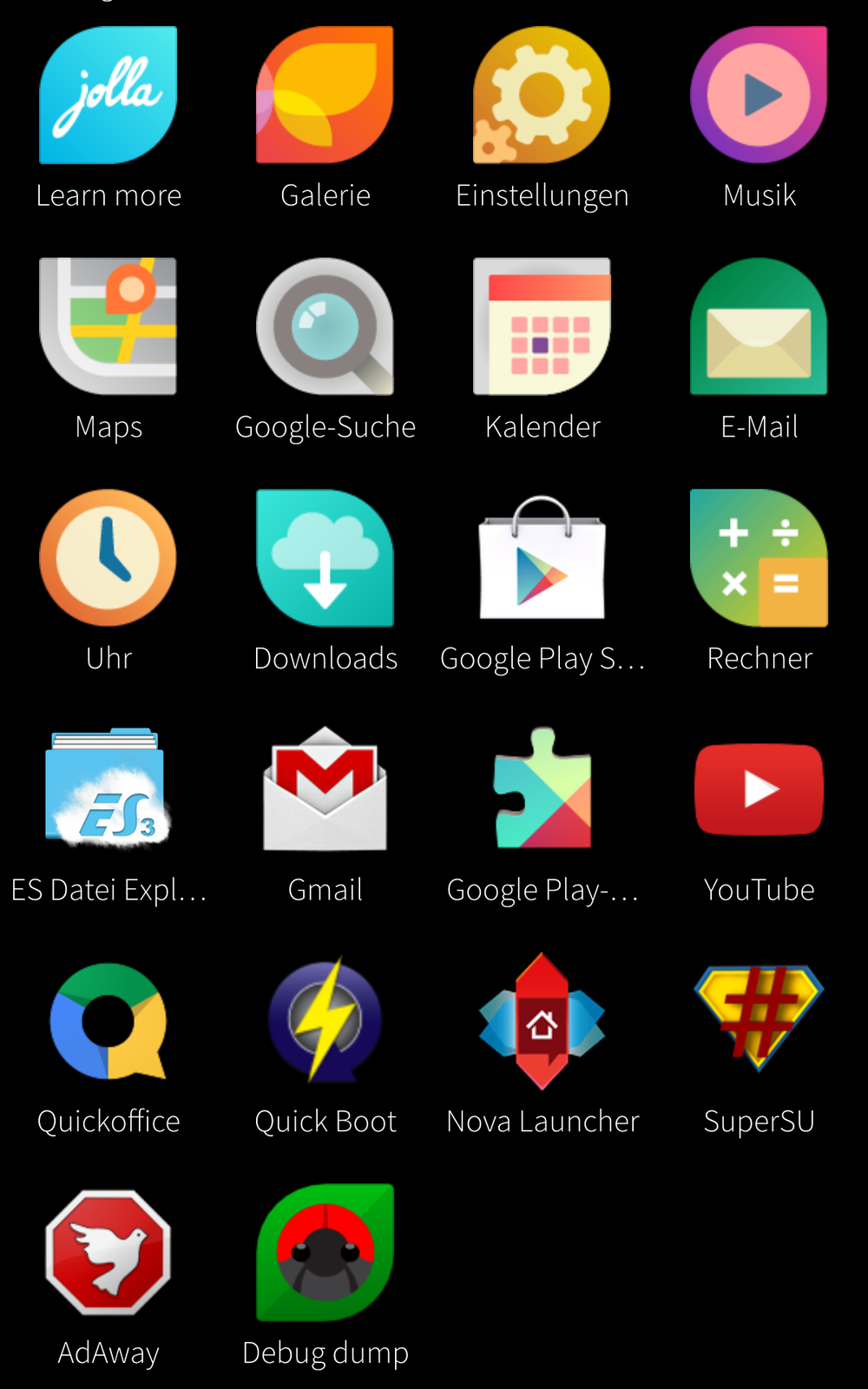Open Maps
This screenshot has width=868, height=1389.
tap(108, 326)
